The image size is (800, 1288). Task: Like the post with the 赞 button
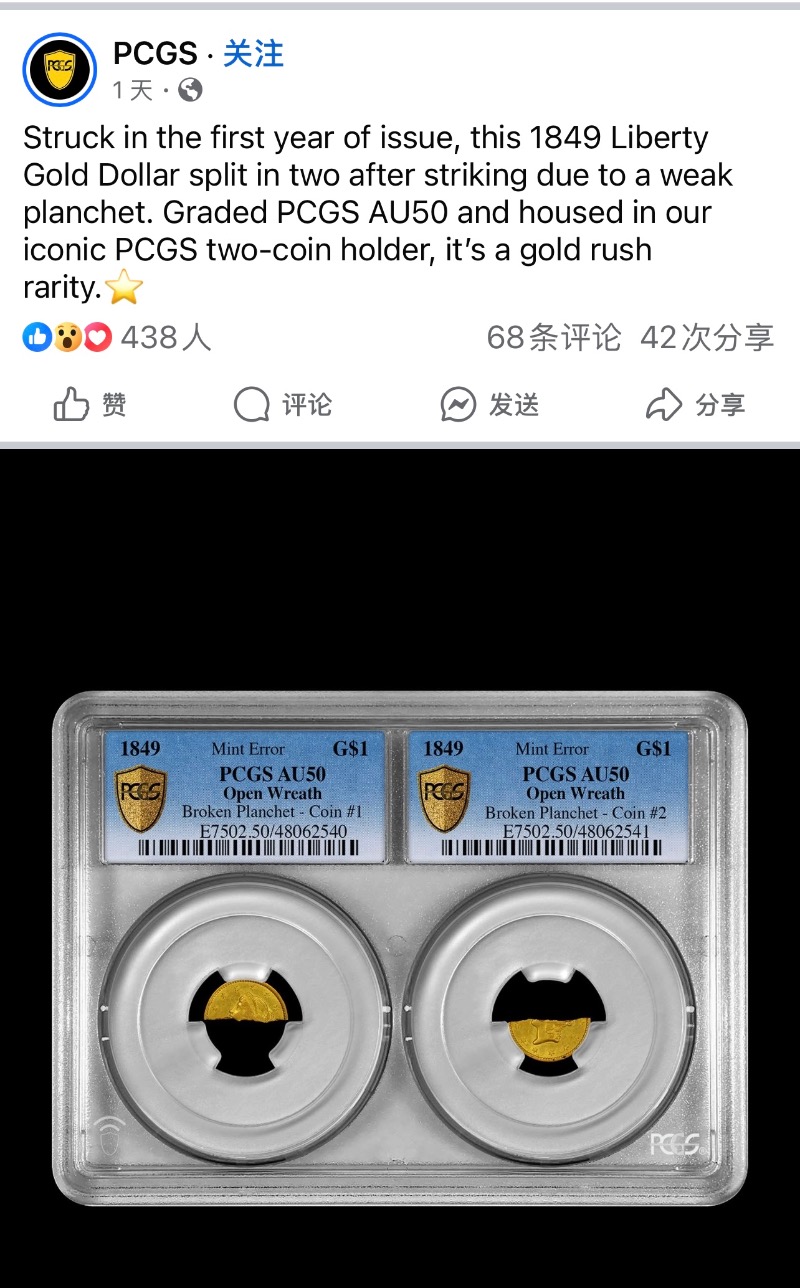click(x=90, y=405)
